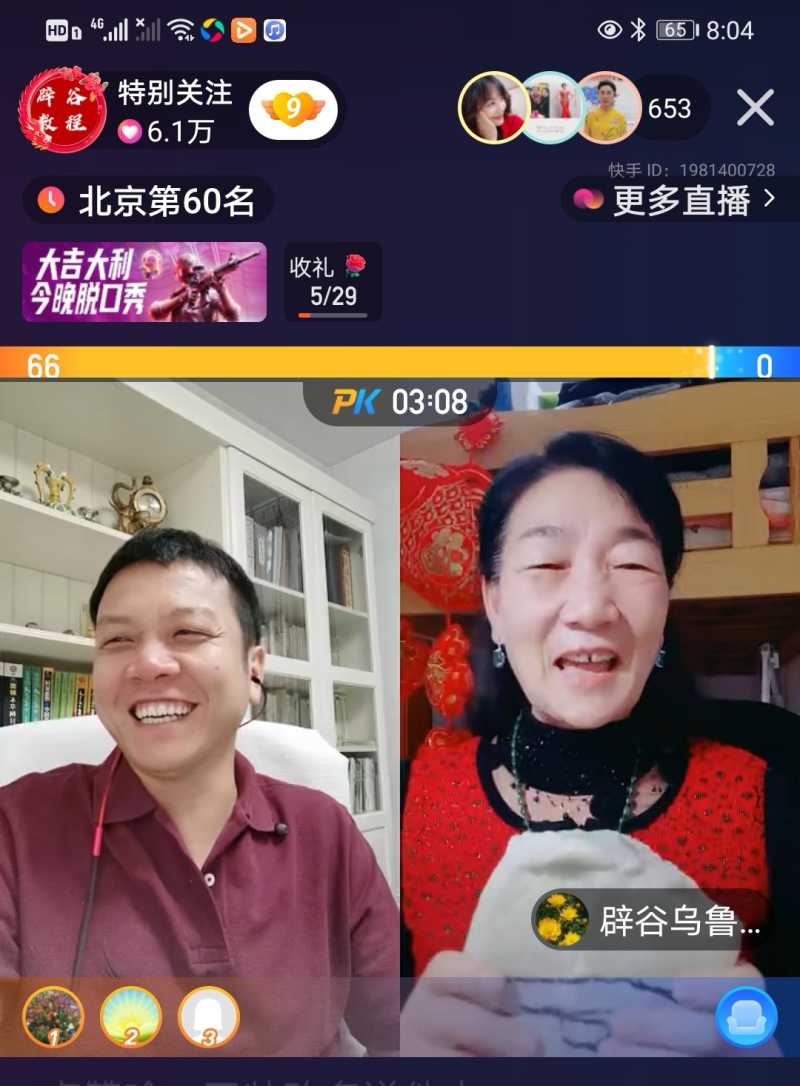Open the 收礼 5/29 gift progress

tap(332, 282)
